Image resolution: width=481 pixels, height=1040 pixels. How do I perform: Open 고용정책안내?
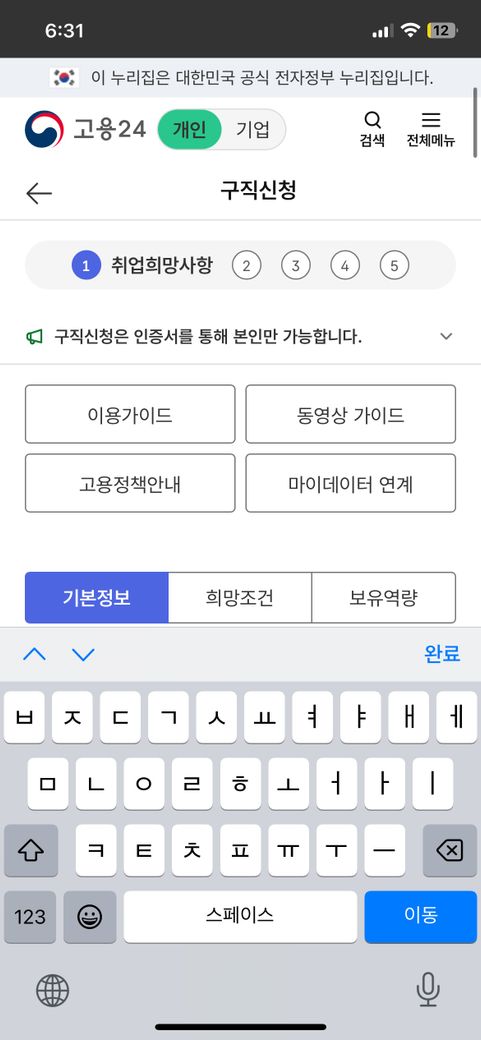coord(130,483)
